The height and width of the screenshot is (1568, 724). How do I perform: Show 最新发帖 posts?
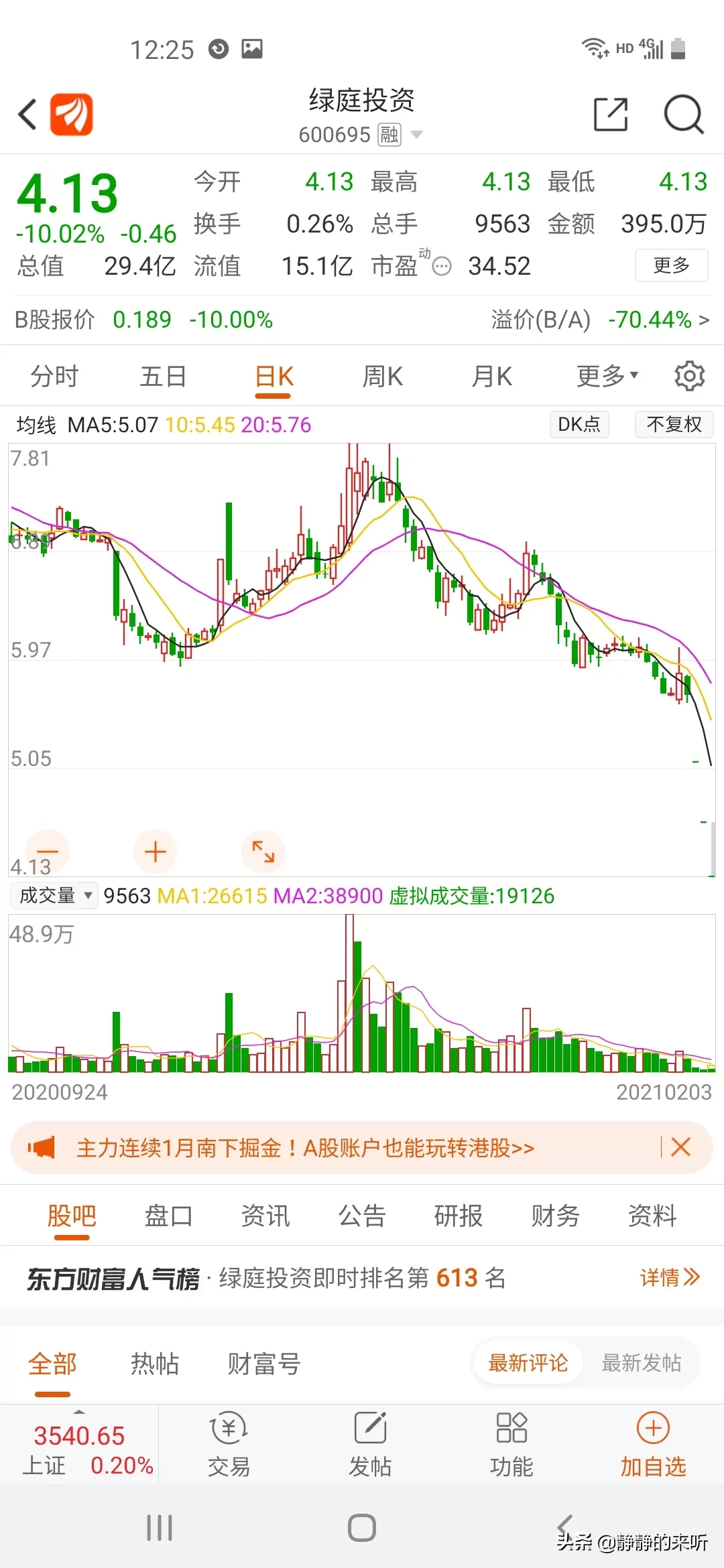click(641, 1363)
